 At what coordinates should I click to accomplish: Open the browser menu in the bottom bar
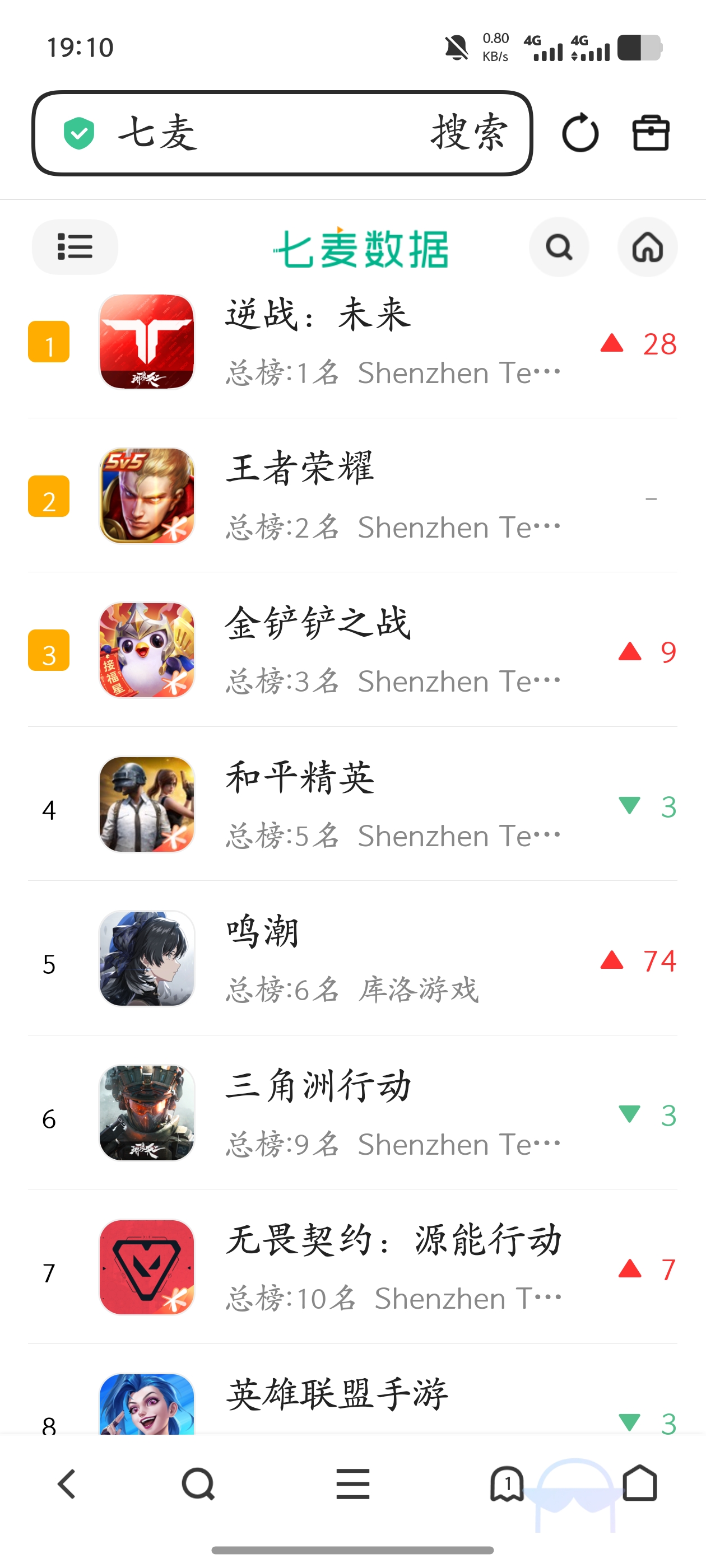coord(352,1484)
